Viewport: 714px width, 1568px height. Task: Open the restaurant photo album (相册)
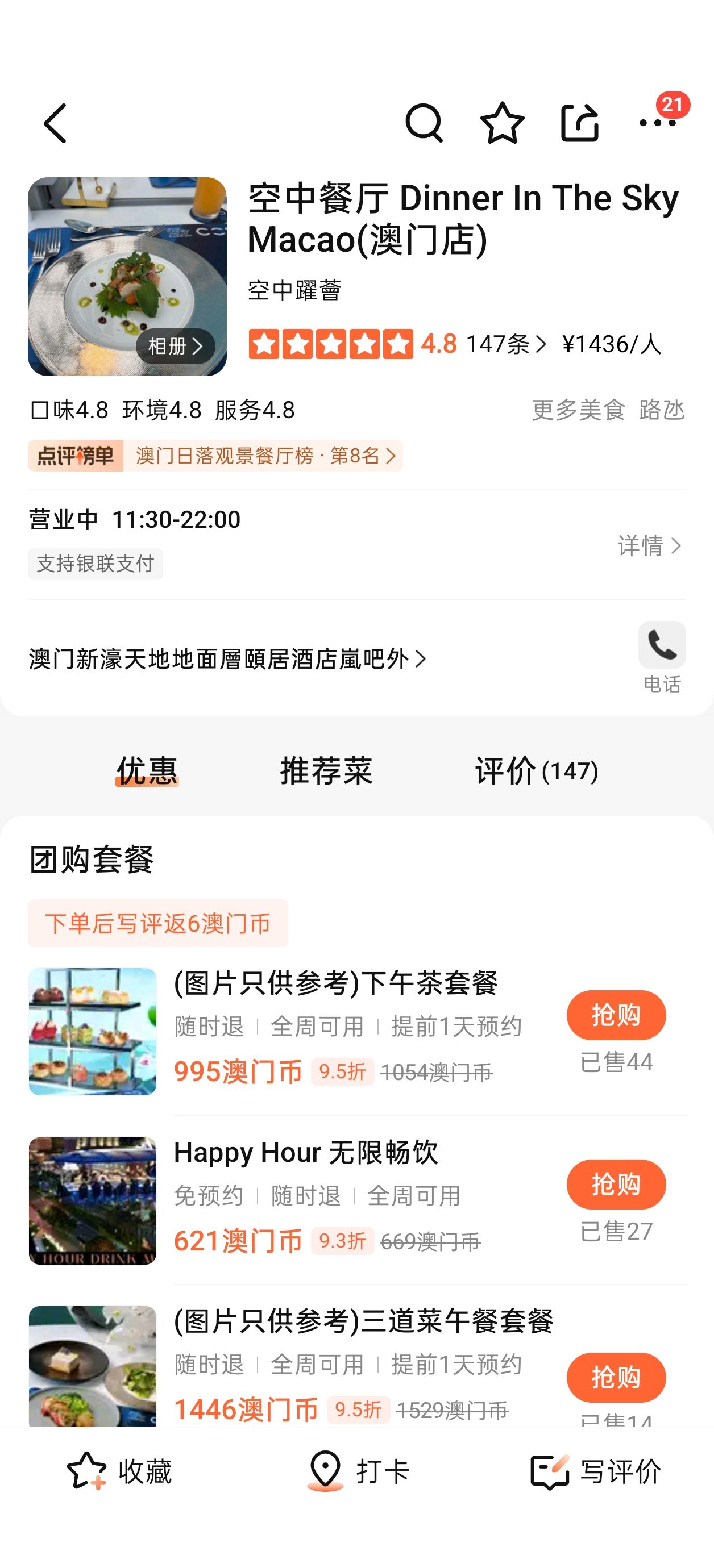tap(176, 347)
